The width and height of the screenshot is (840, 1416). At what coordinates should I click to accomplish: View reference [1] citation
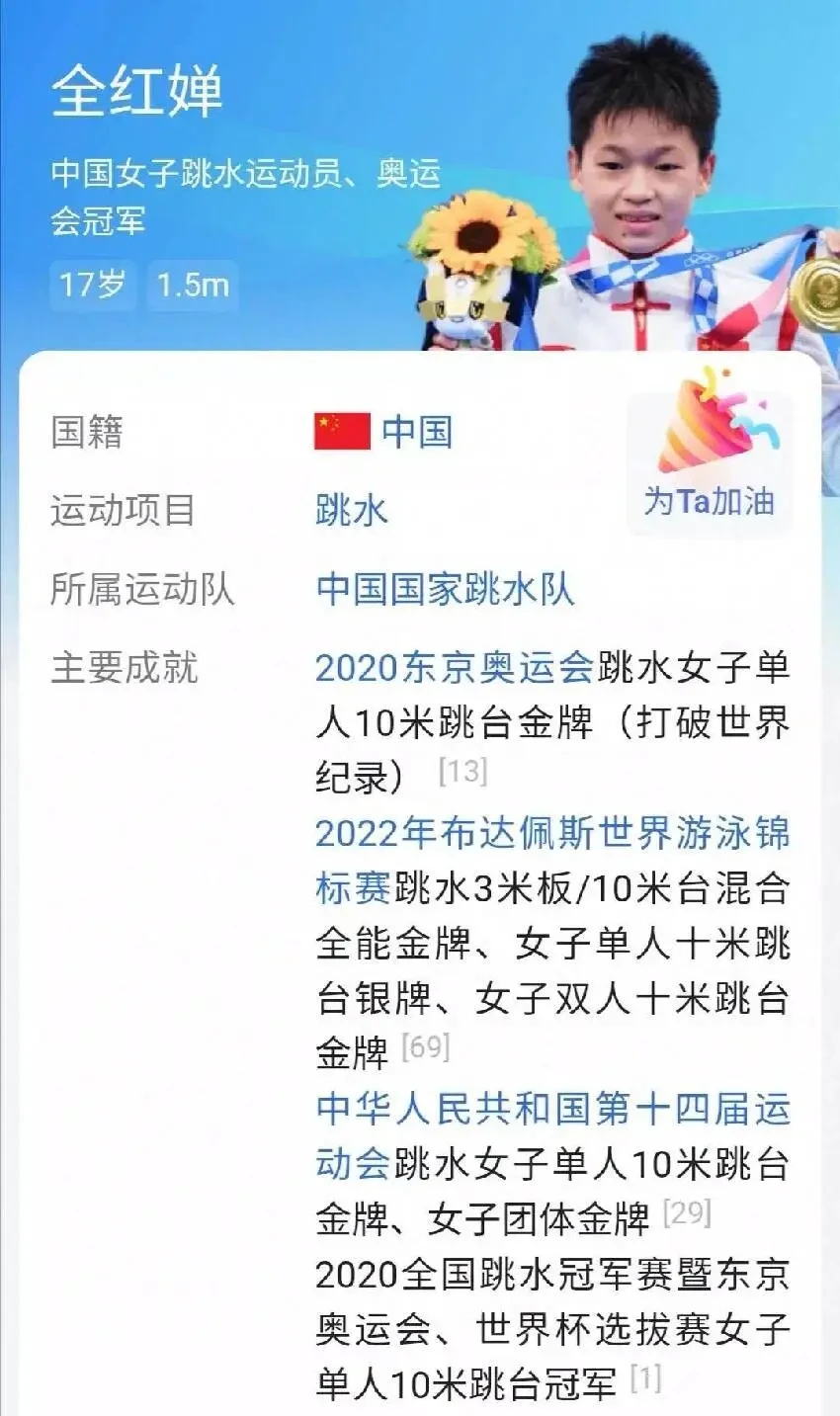pos(646,1378)
